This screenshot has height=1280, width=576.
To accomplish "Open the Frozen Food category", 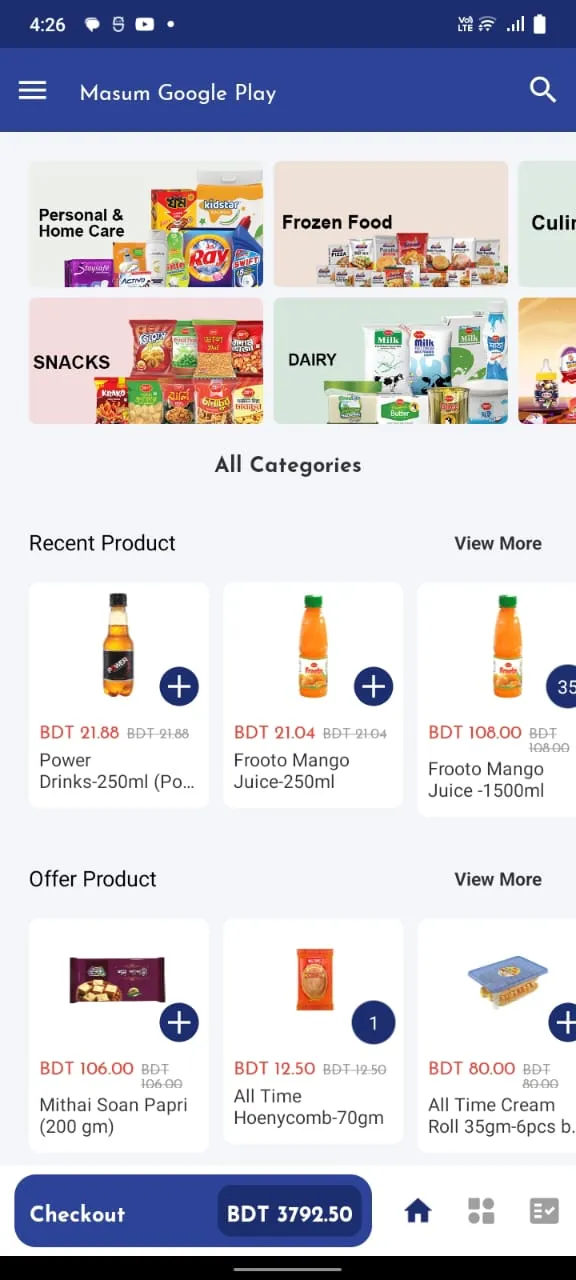I will [x=391, y=224].
